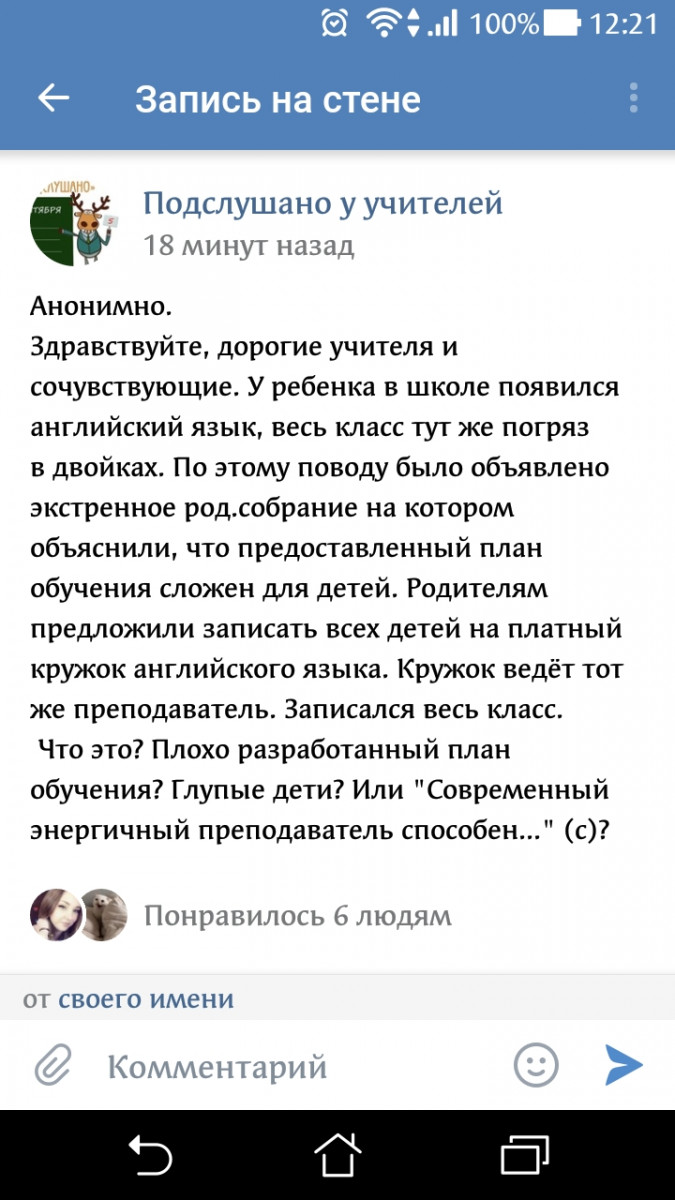Go back using the top-left arrow
The width and height of the screenshot is (675, 1200).
54,98
